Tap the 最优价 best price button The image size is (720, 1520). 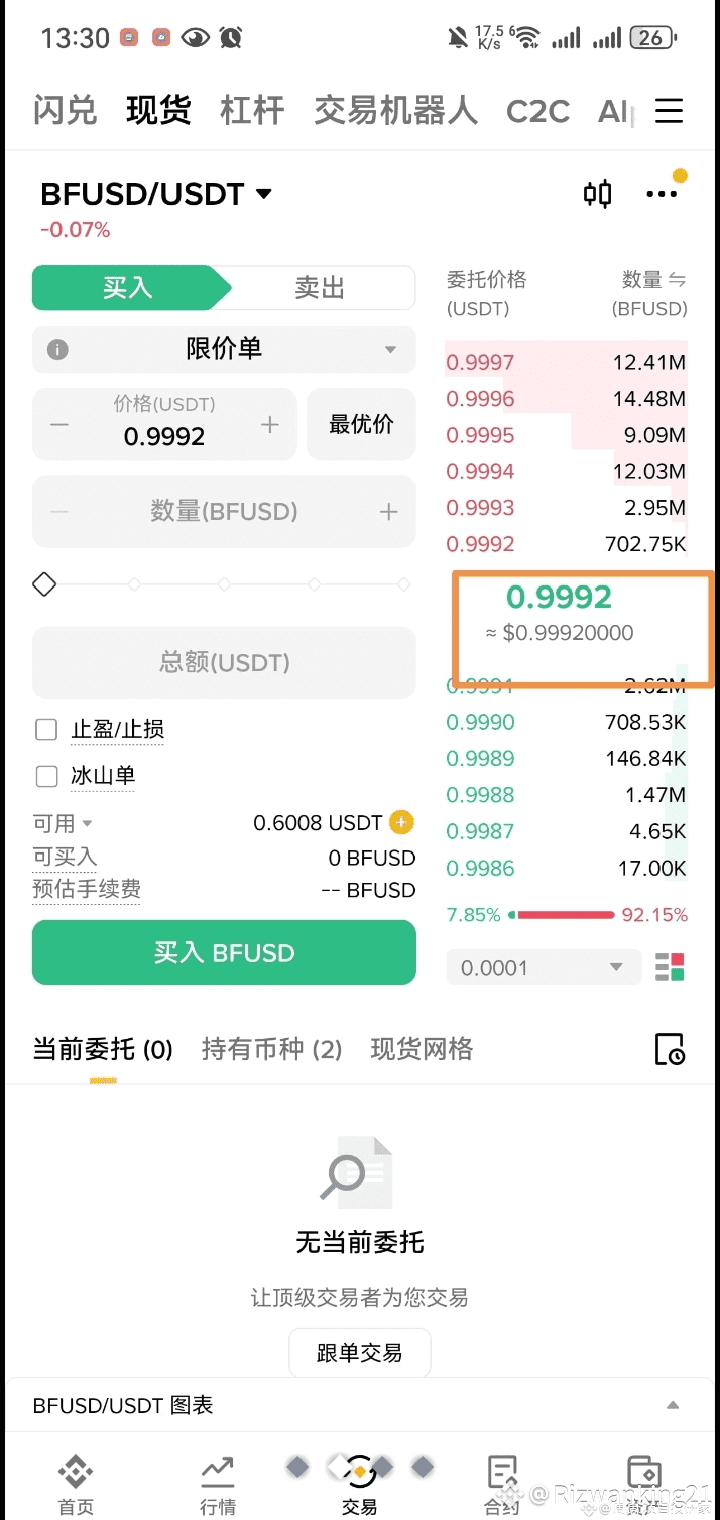pyautogui.click(x=361, y=424)
